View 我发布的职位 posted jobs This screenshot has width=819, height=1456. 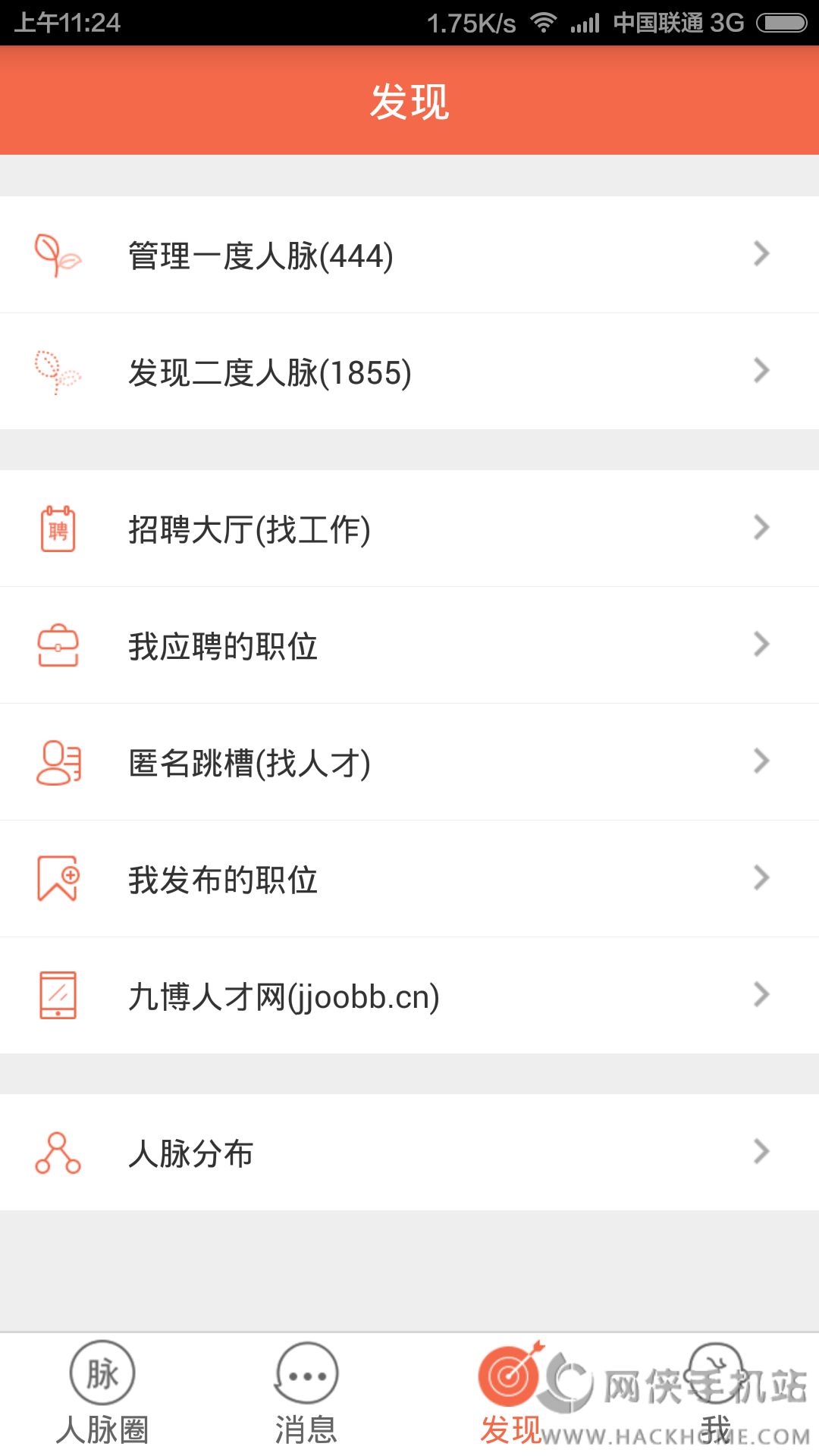409,879
